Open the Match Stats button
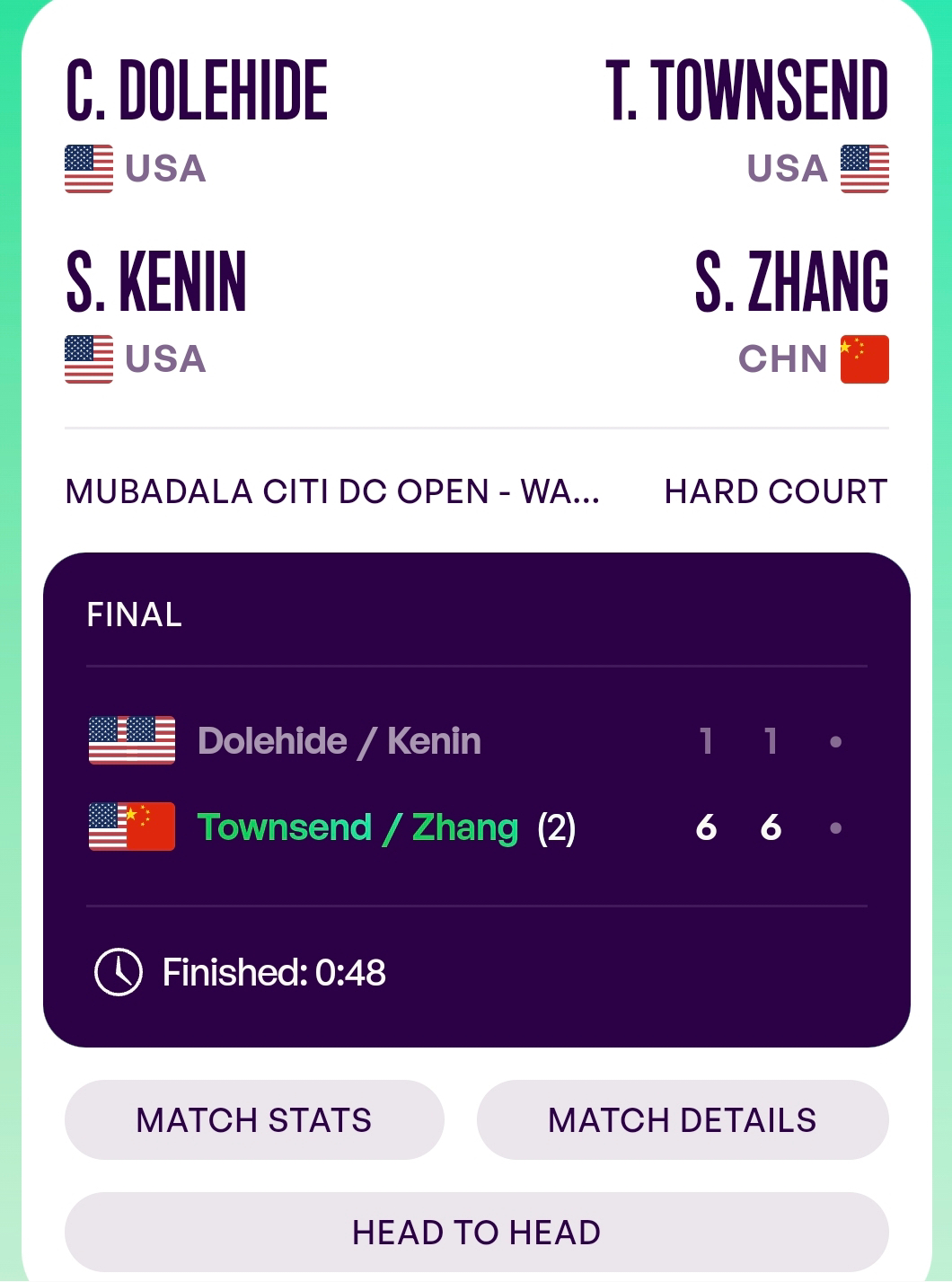952x1282 pixels. 254,1120
